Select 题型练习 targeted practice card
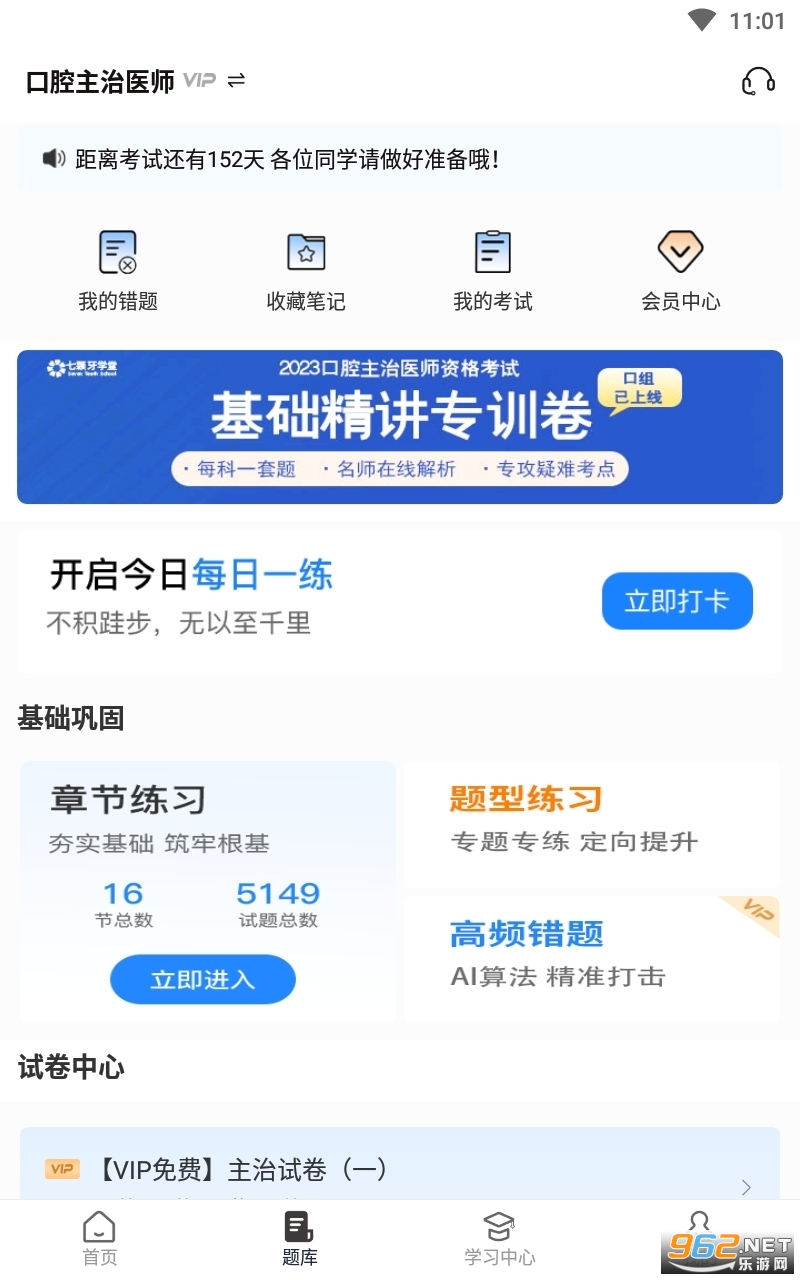The width and height of the screenshot is (800, 1280). click(x=592, y=818)
